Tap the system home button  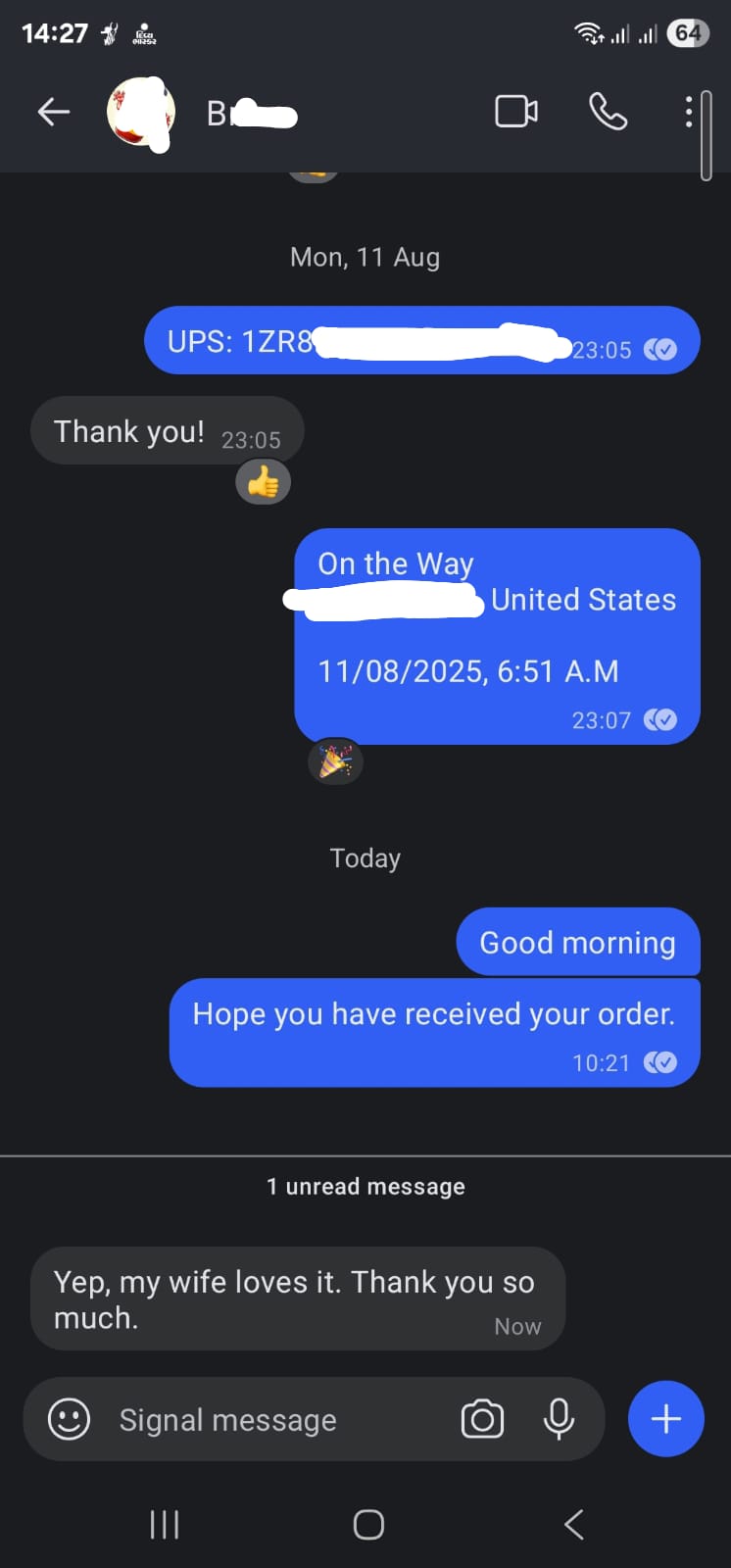tap(368, 1524)
